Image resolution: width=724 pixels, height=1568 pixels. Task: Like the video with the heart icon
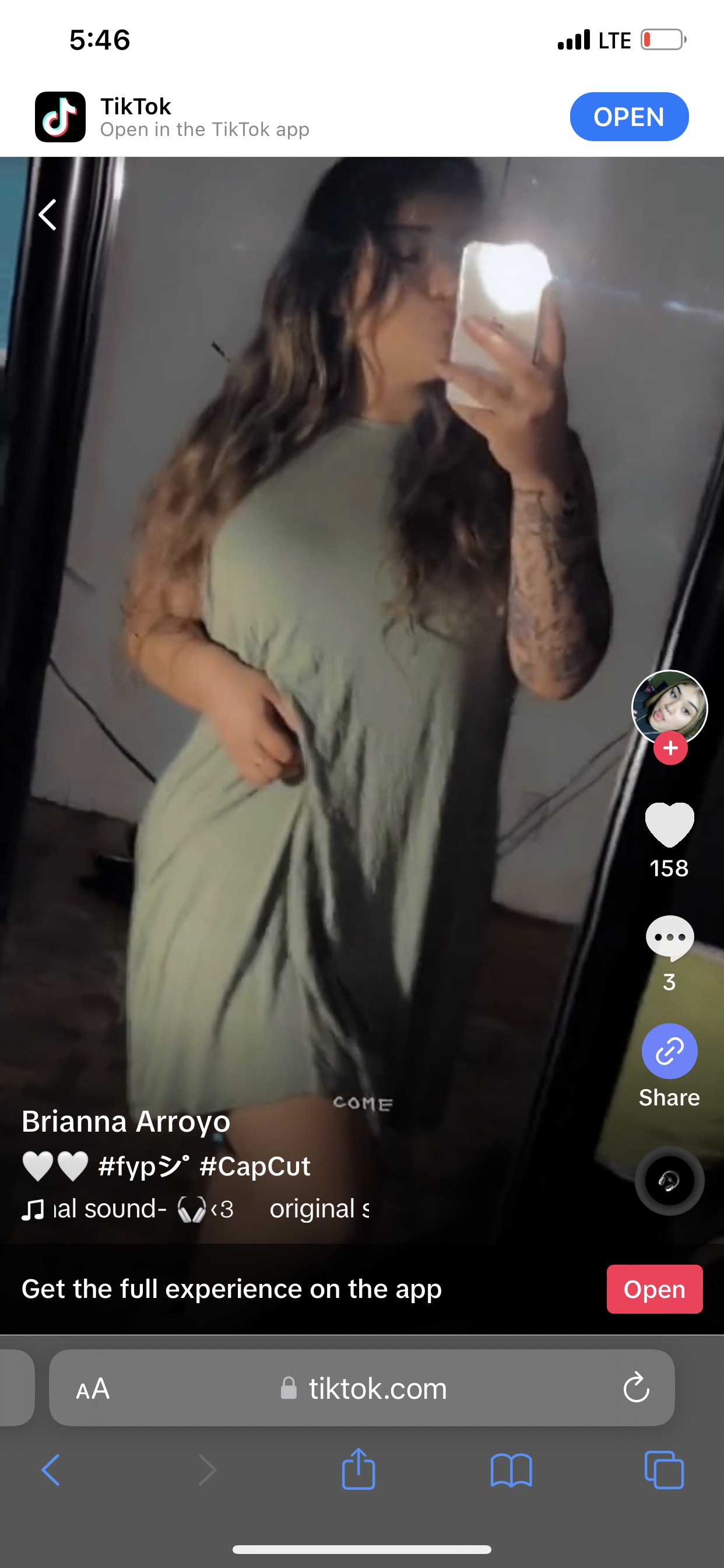669,825
